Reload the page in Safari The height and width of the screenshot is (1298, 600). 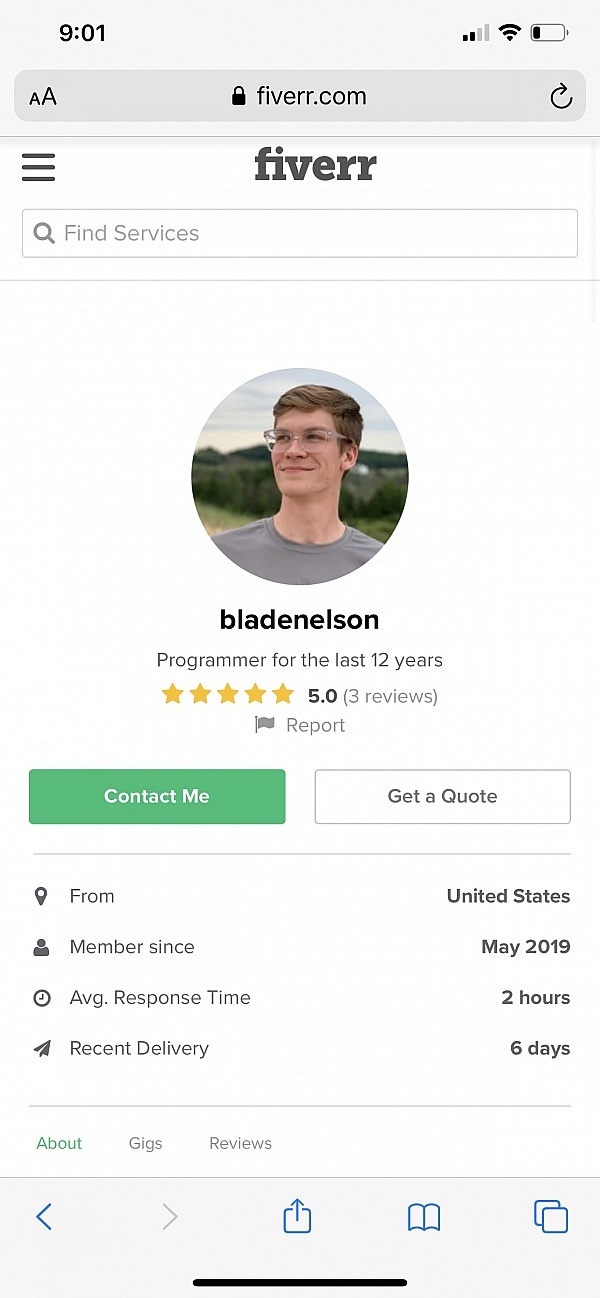pyautogui.click(x=561, y=96)
